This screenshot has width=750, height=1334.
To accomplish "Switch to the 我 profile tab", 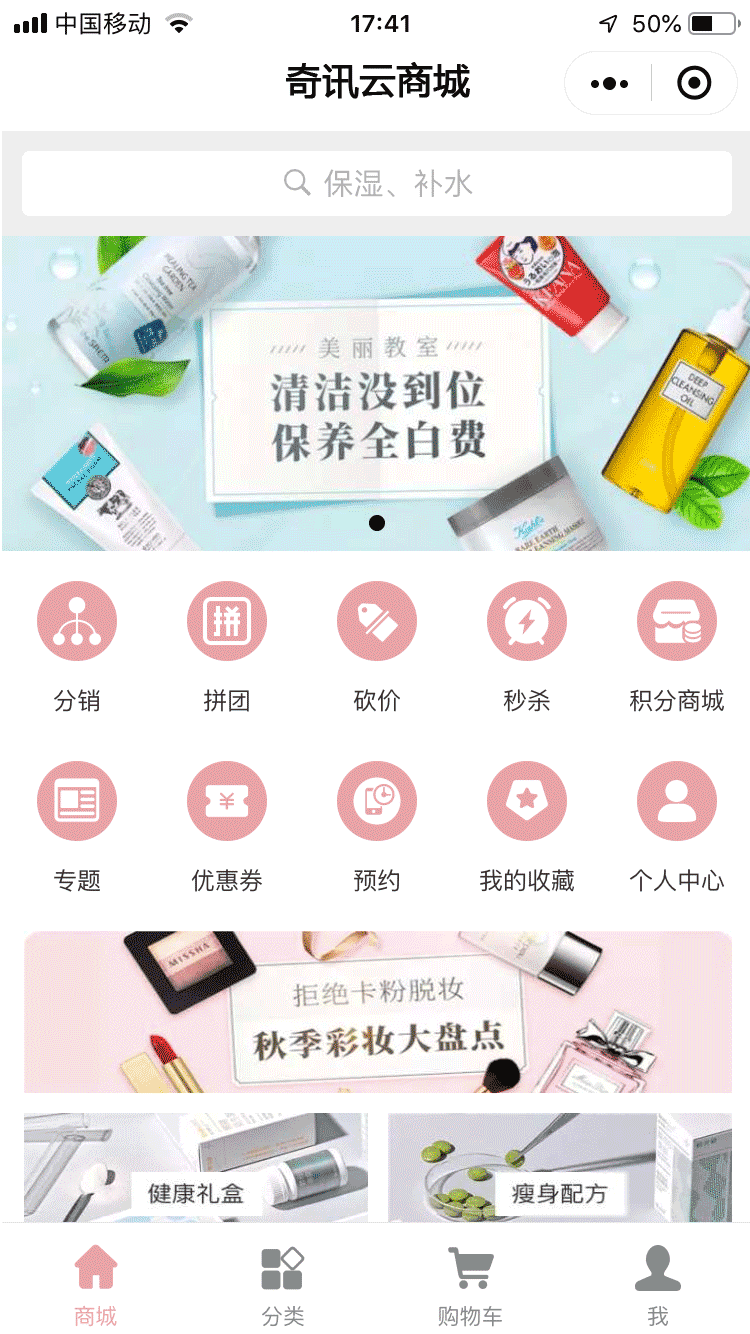I will click(x=657, y=1284).
